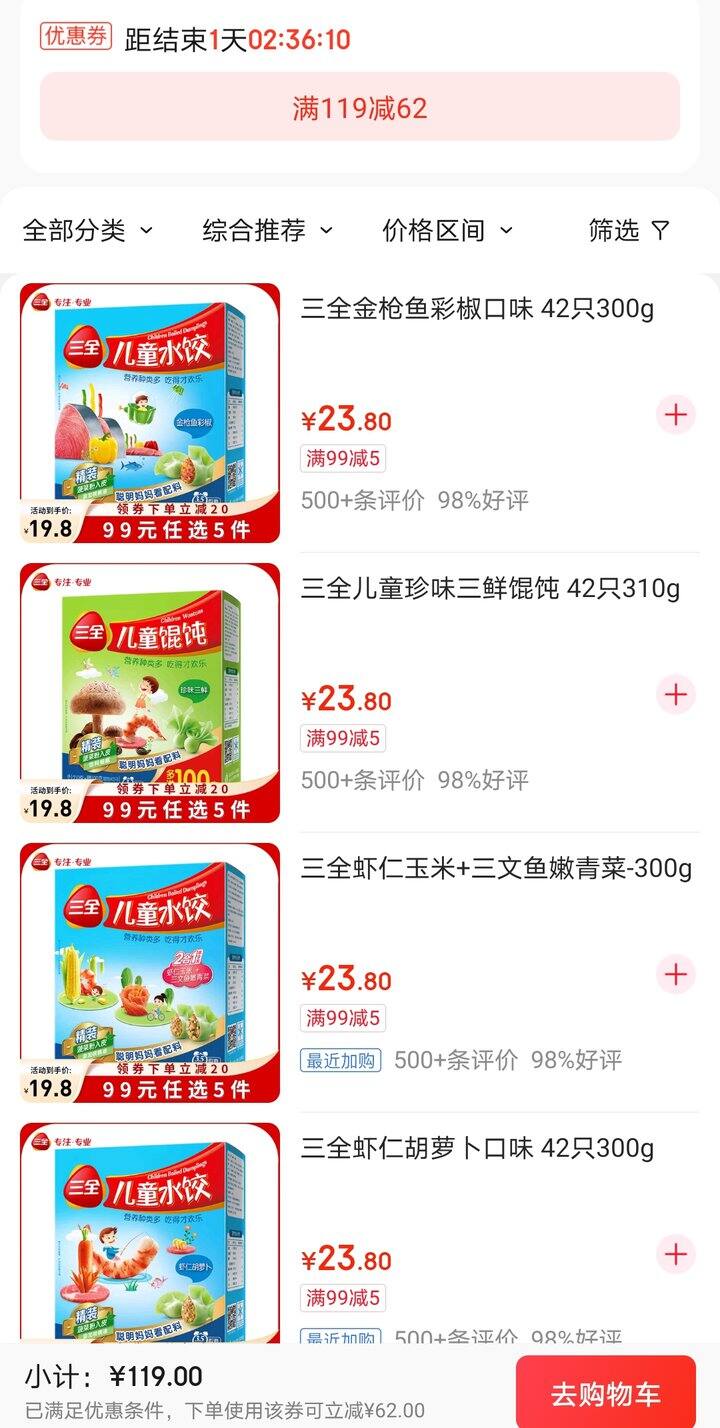Open the 三全金枪鱼彩椒口味 product image

pos(150,413)
